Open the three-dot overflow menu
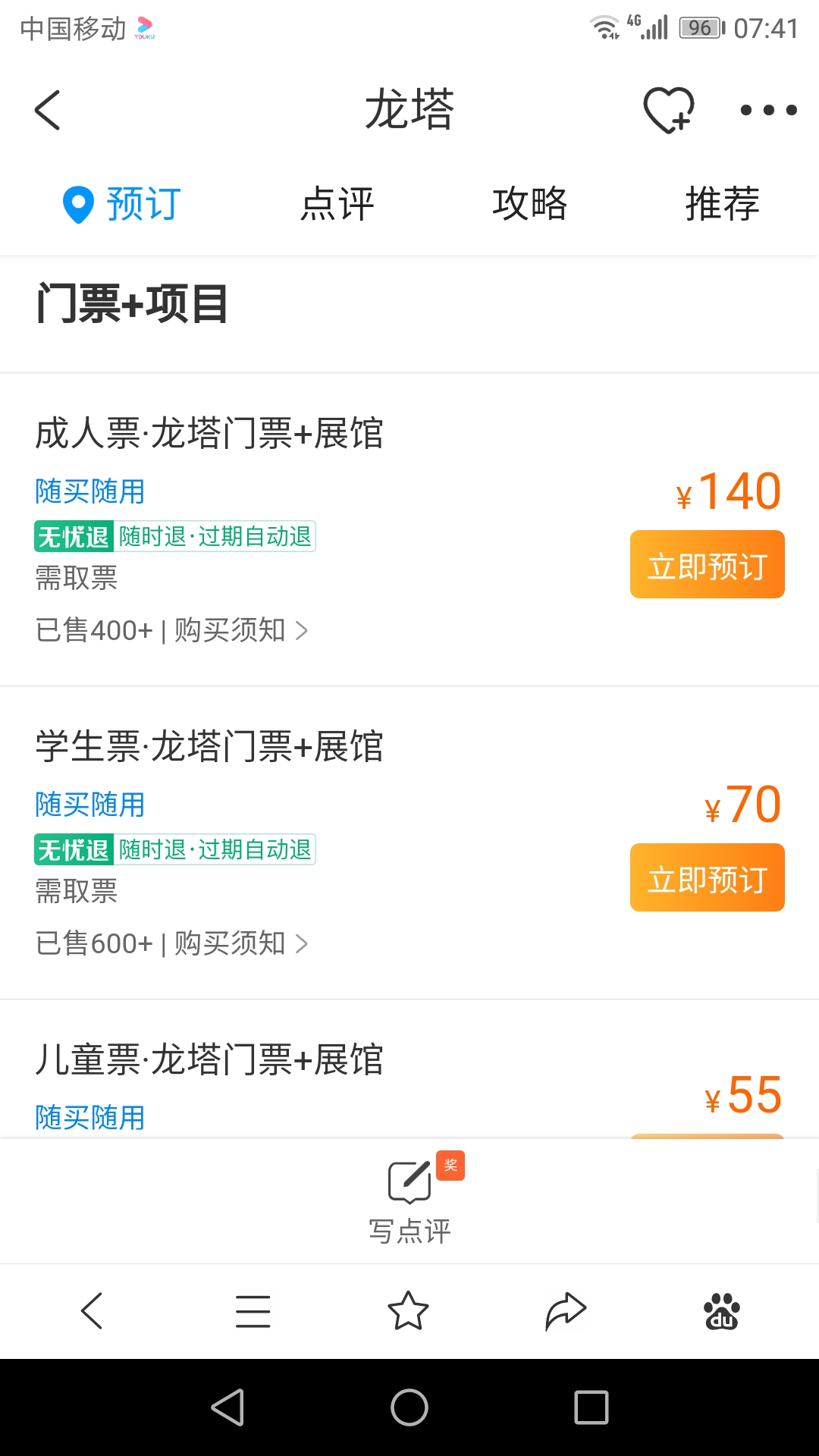 point(768,110)
